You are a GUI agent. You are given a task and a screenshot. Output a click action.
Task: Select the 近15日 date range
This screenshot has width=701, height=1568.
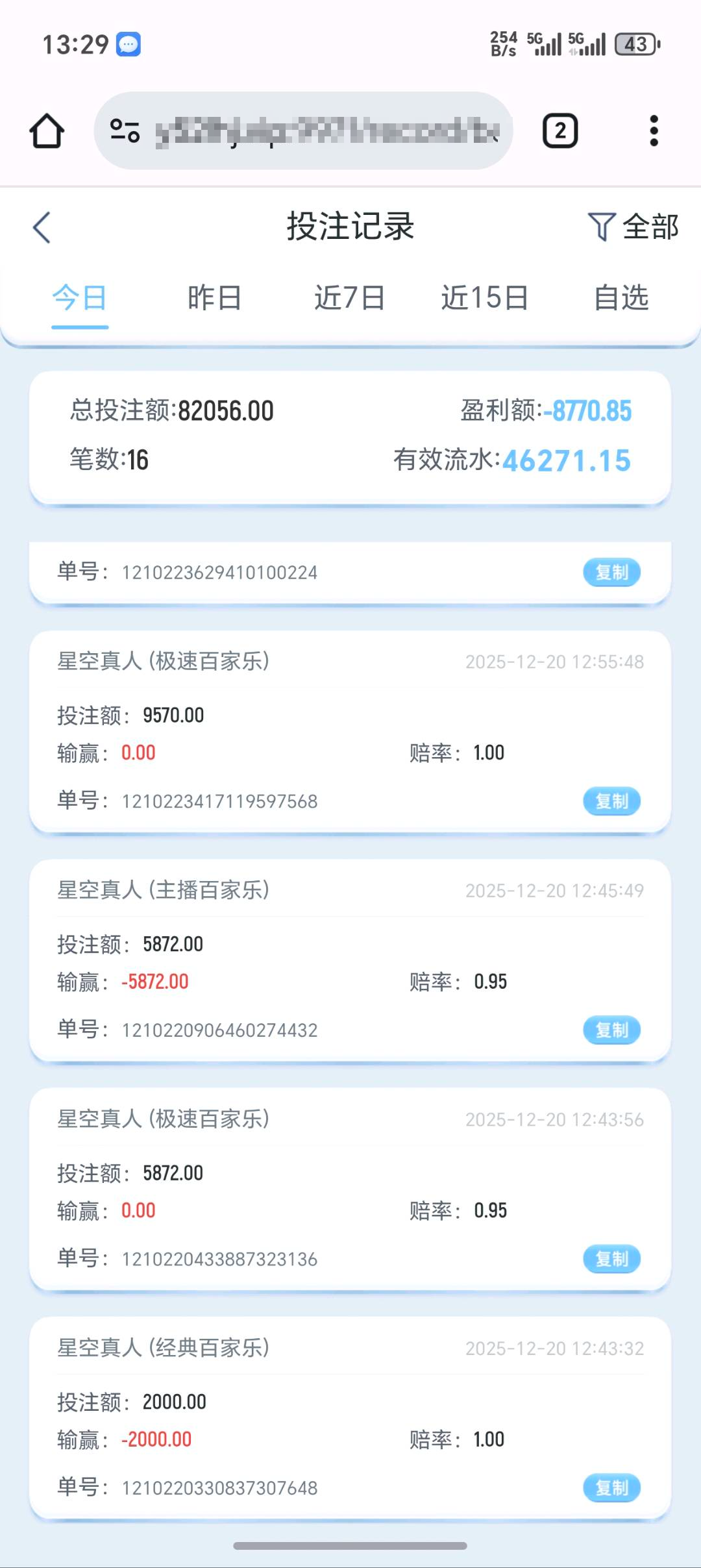(x=482, y=298)
